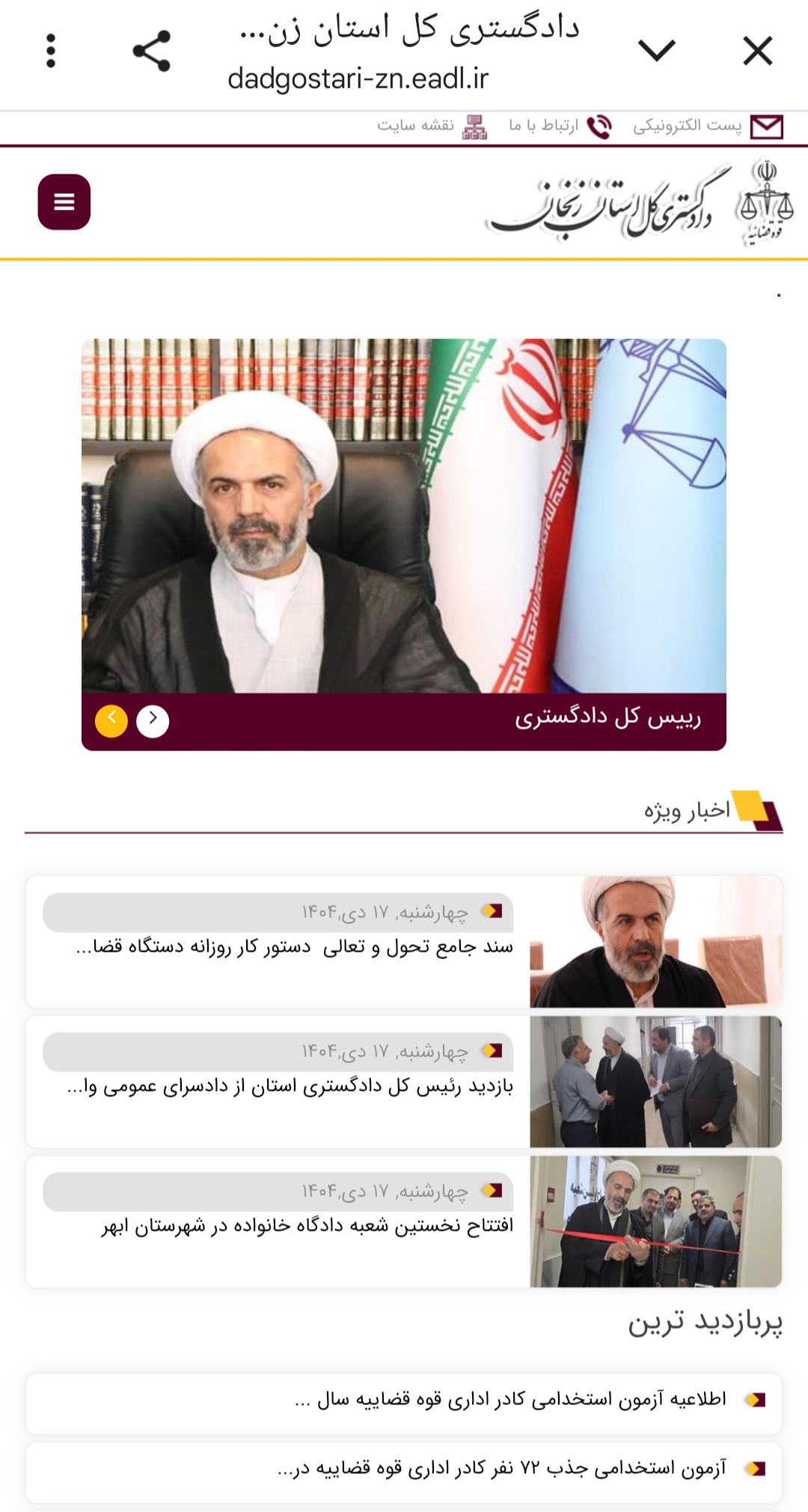Open news افتتاح نخستین شعبه دادگاه خانواده
Image resolution: width=808 pixels, height=1512 pixels.
tap(307, 1225)
